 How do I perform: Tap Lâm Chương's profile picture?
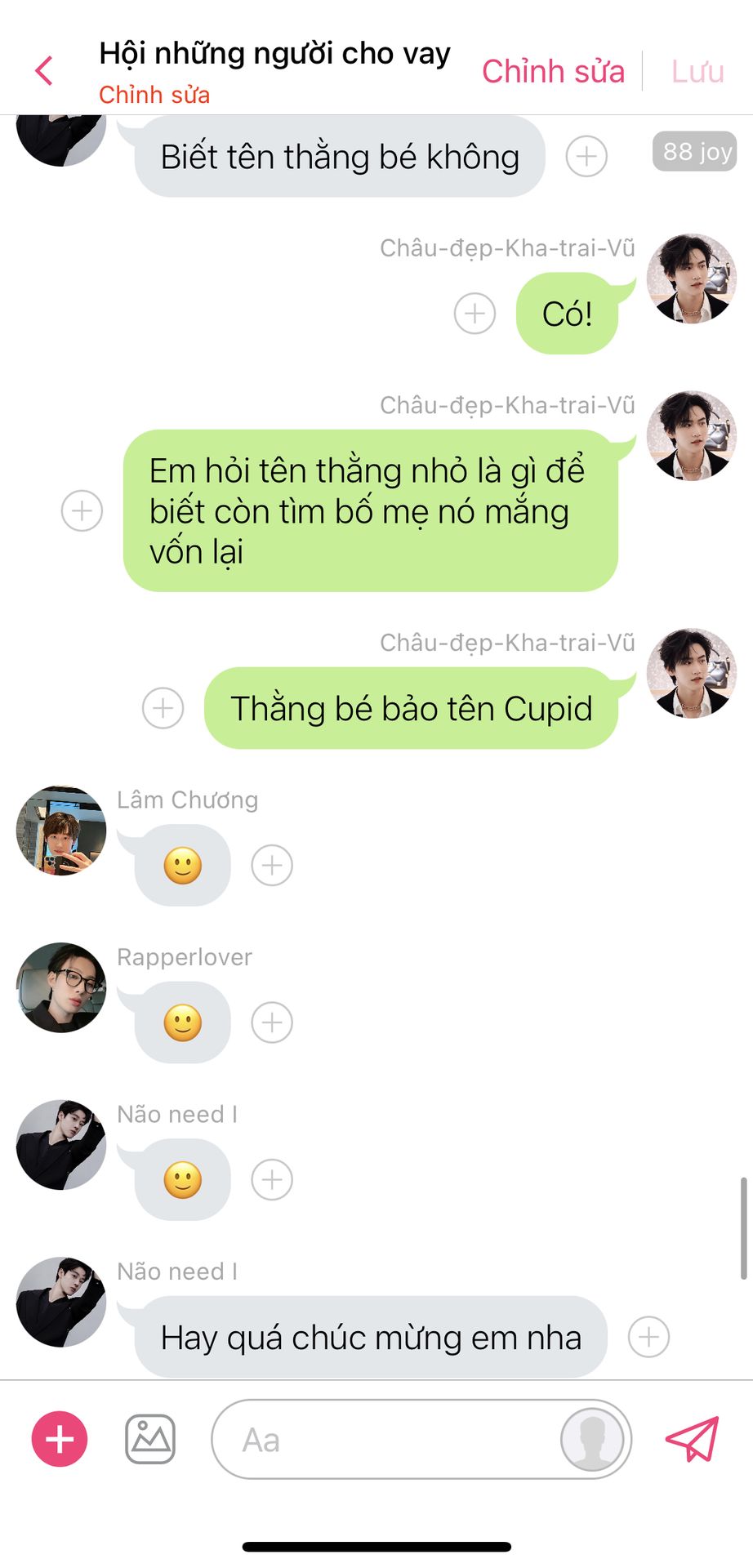[61, 831]
